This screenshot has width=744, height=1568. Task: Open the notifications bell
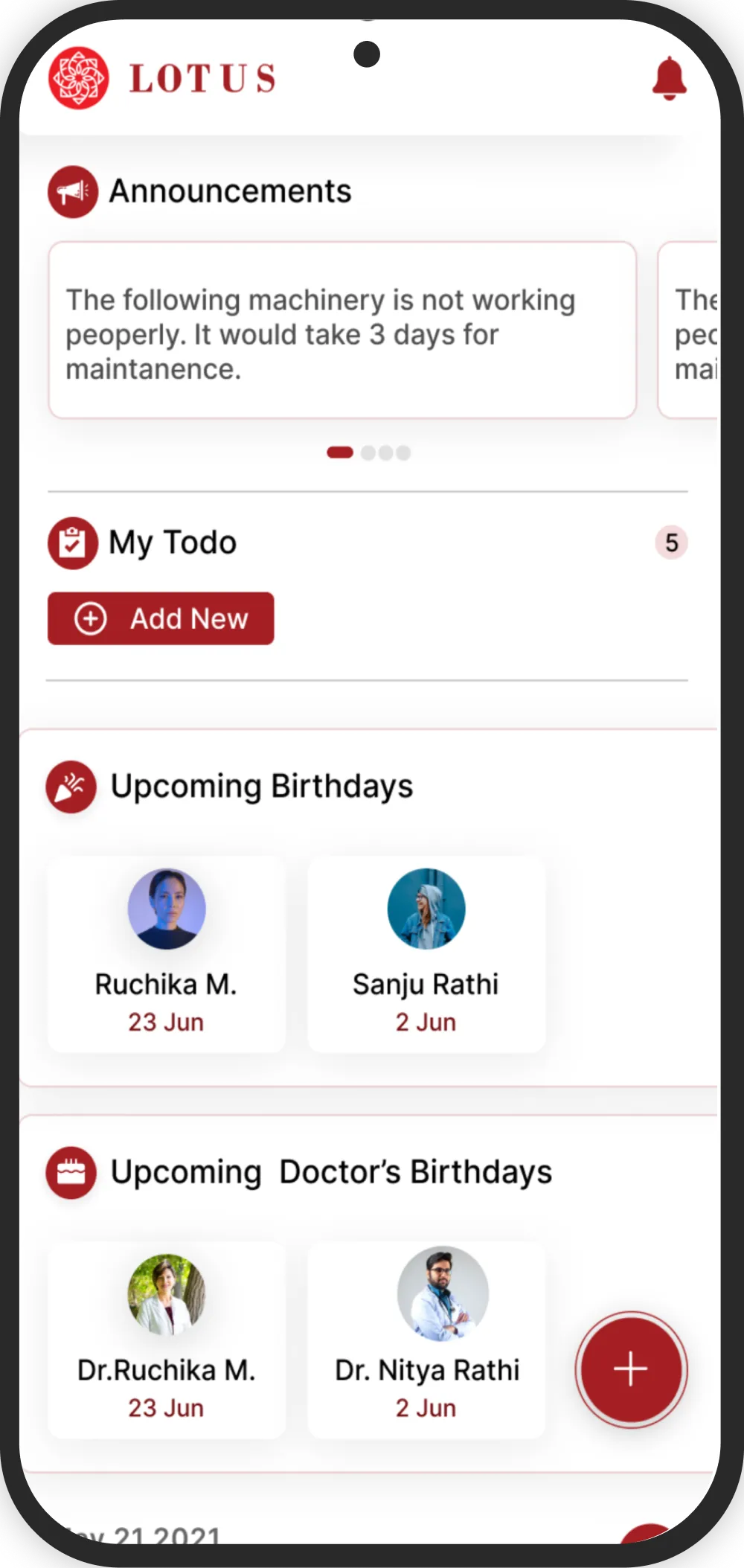coord(668,78)
